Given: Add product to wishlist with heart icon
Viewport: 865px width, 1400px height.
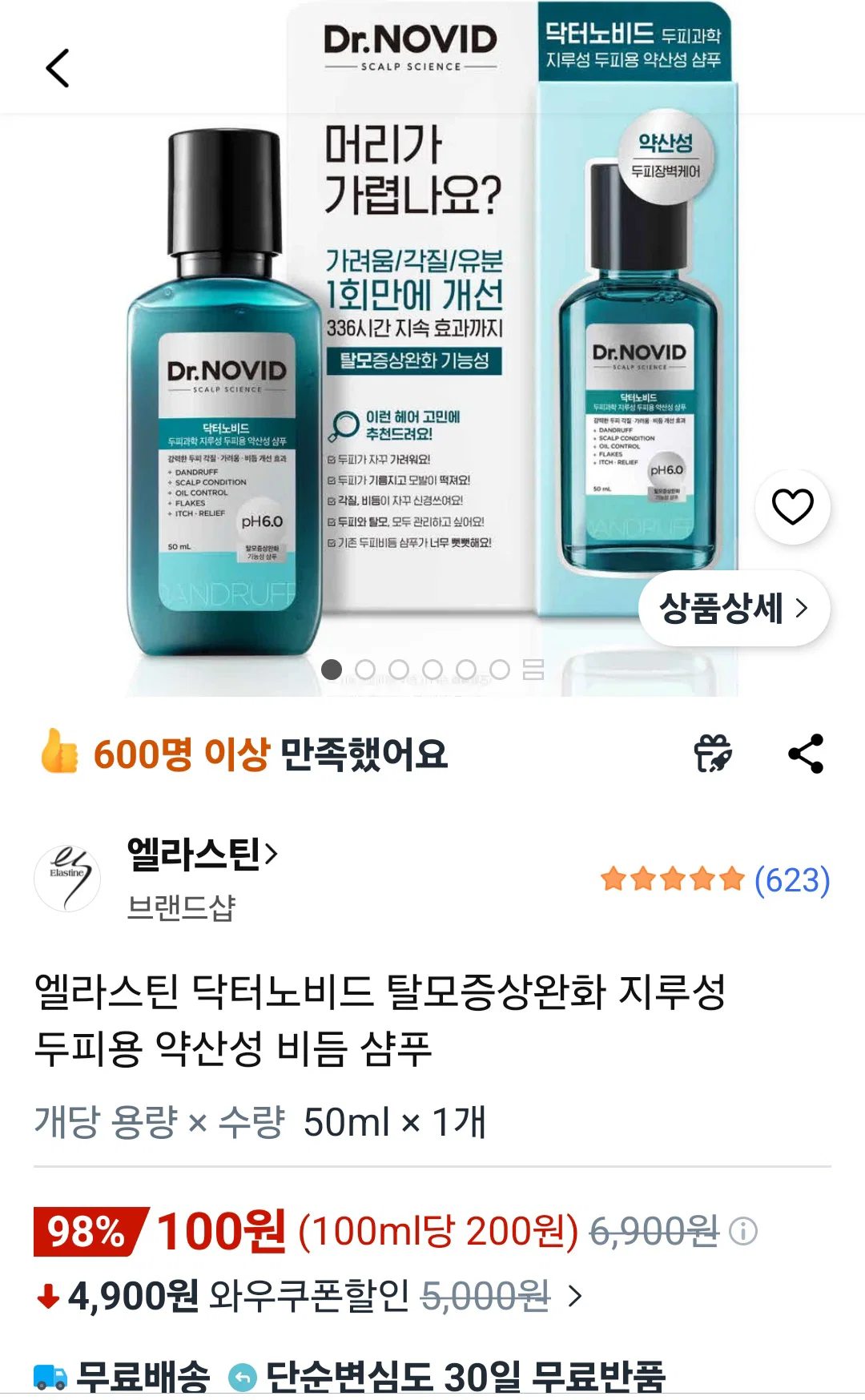Looking at the screenshot, I should click(x=792, y=507).
